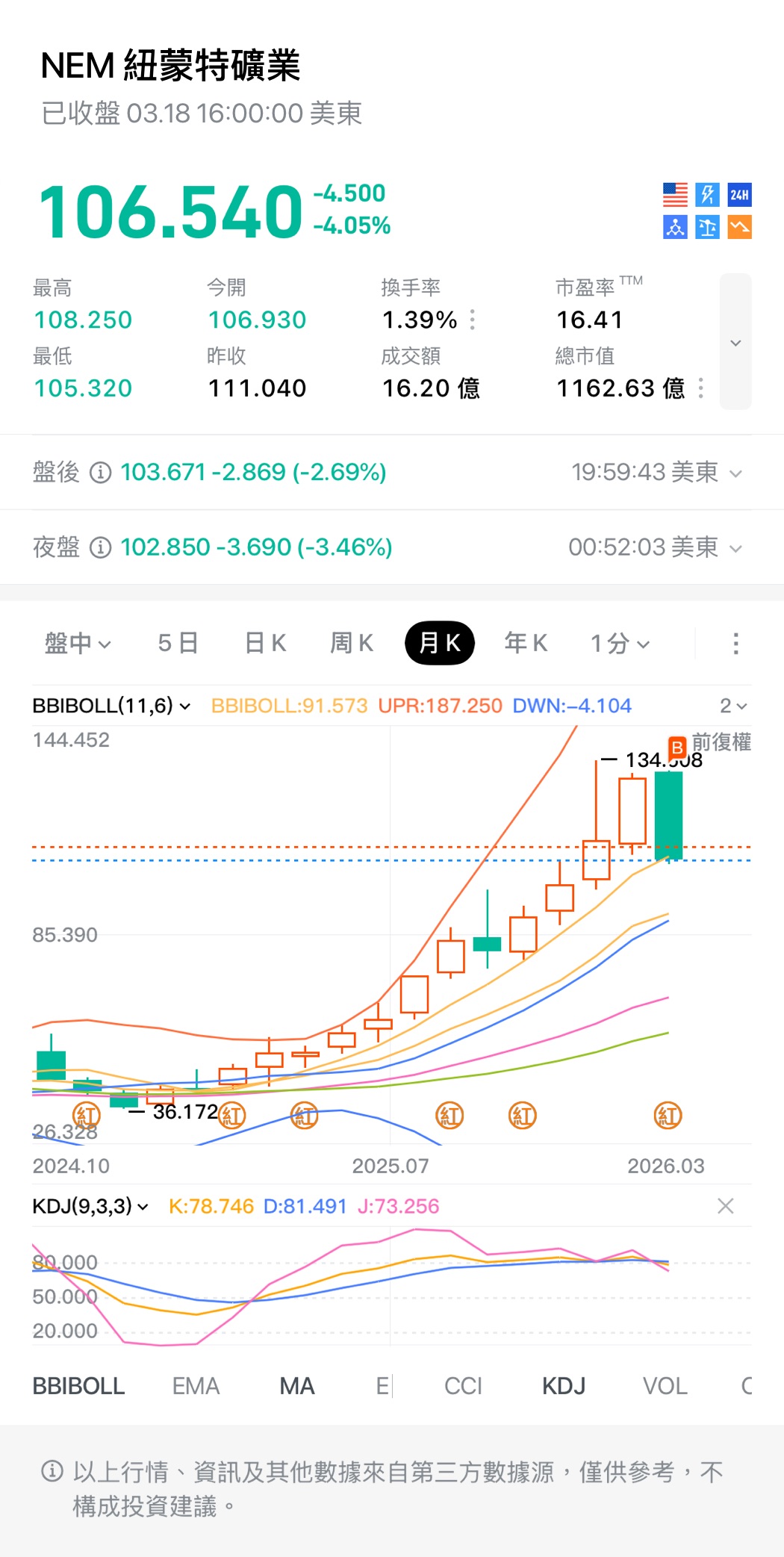Select the 月K chart tab

click(440, 643)
